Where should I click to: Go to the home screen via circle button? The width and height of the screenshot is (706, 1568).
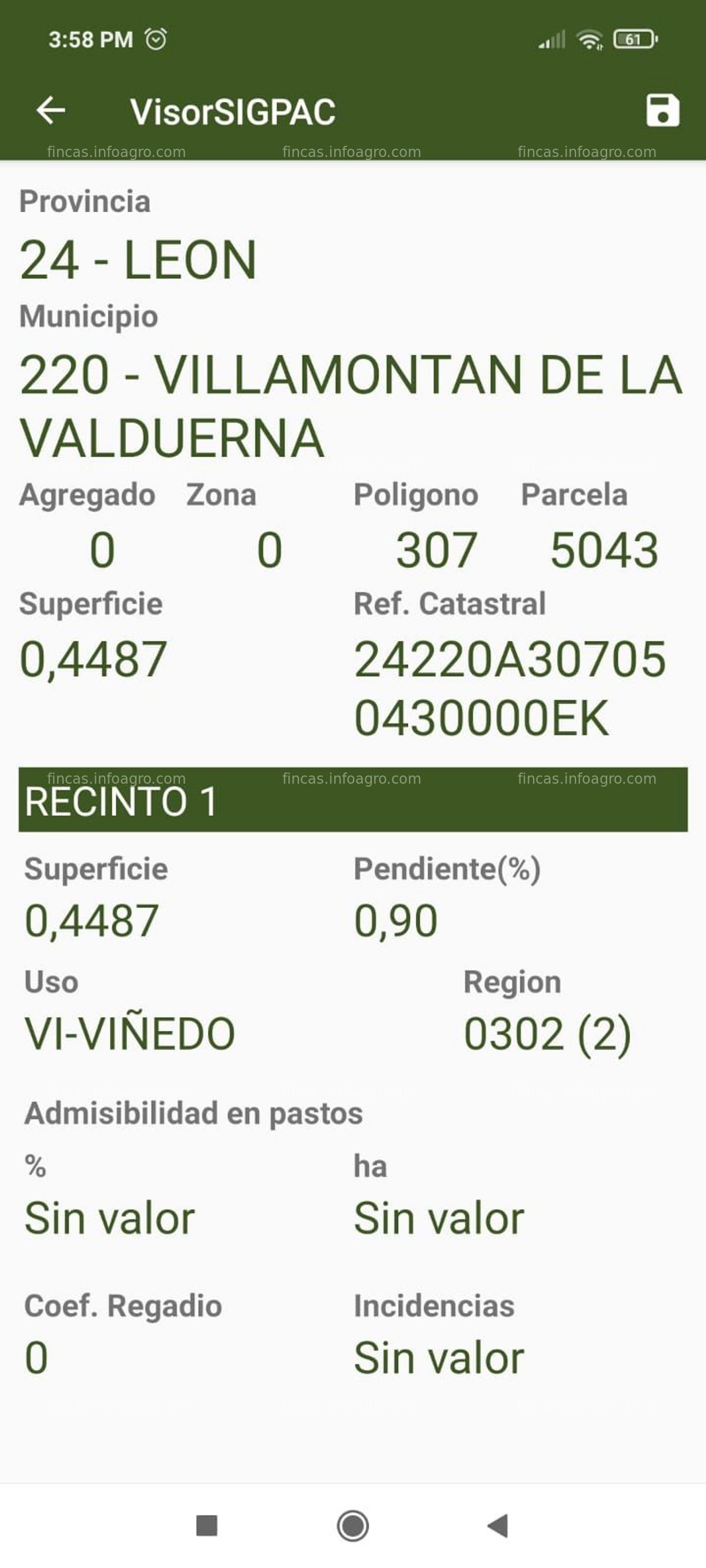[x=352, y=1526]
